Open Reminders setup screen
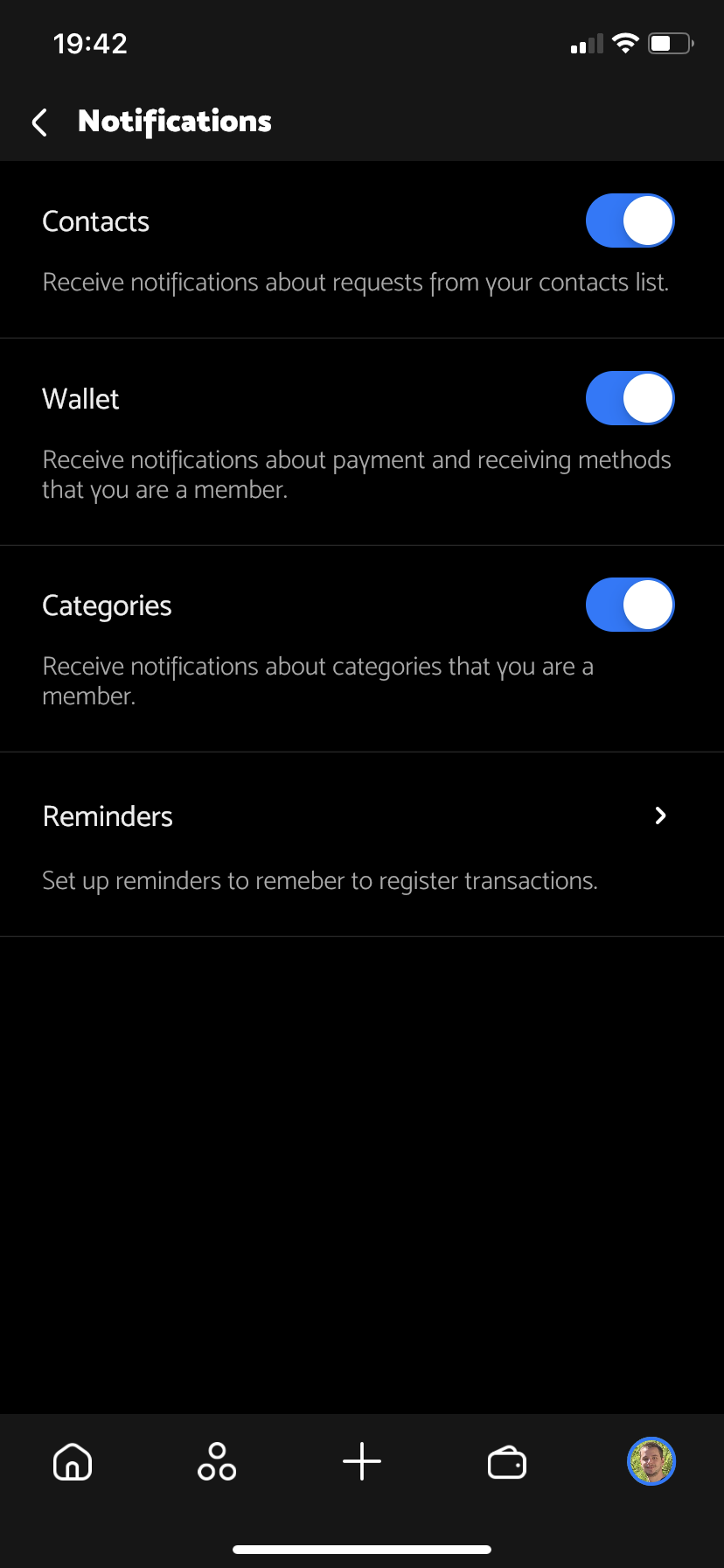 point(108,815)
